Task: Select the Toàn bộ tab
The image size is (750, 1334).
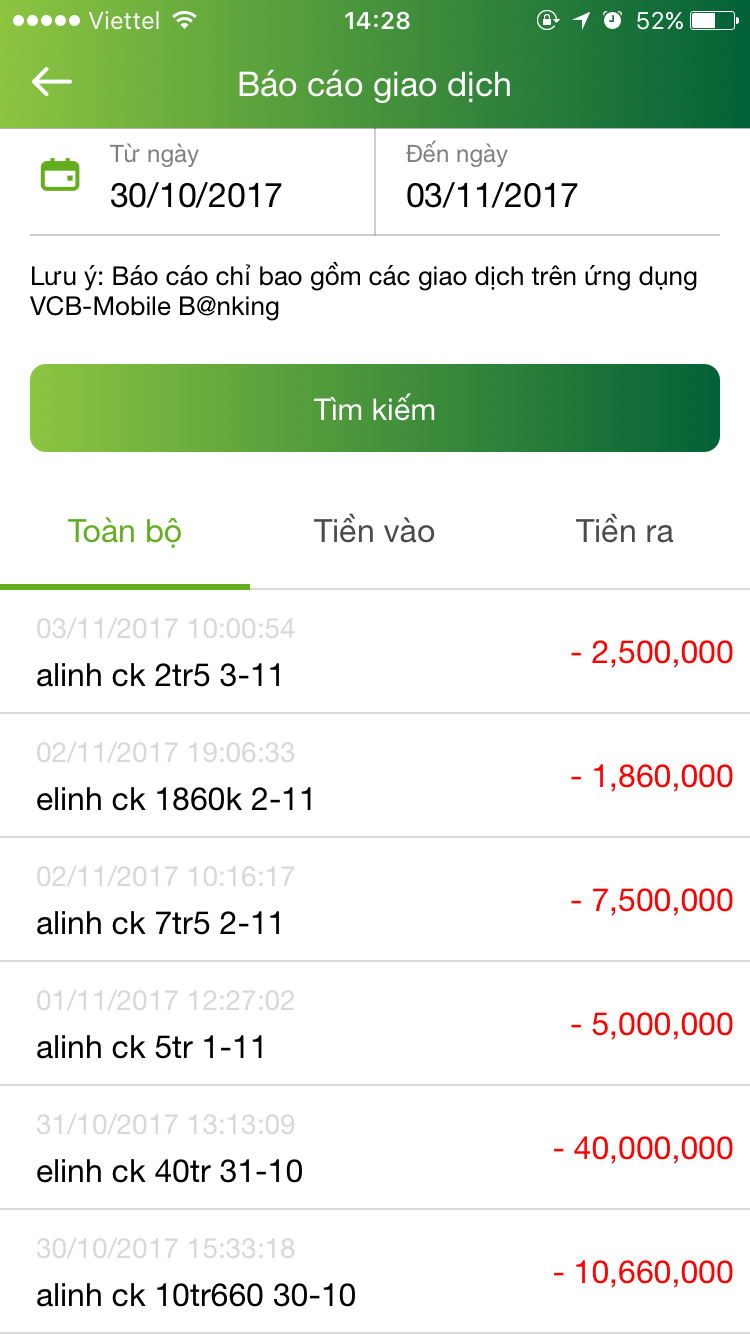Action: [125, 531]
